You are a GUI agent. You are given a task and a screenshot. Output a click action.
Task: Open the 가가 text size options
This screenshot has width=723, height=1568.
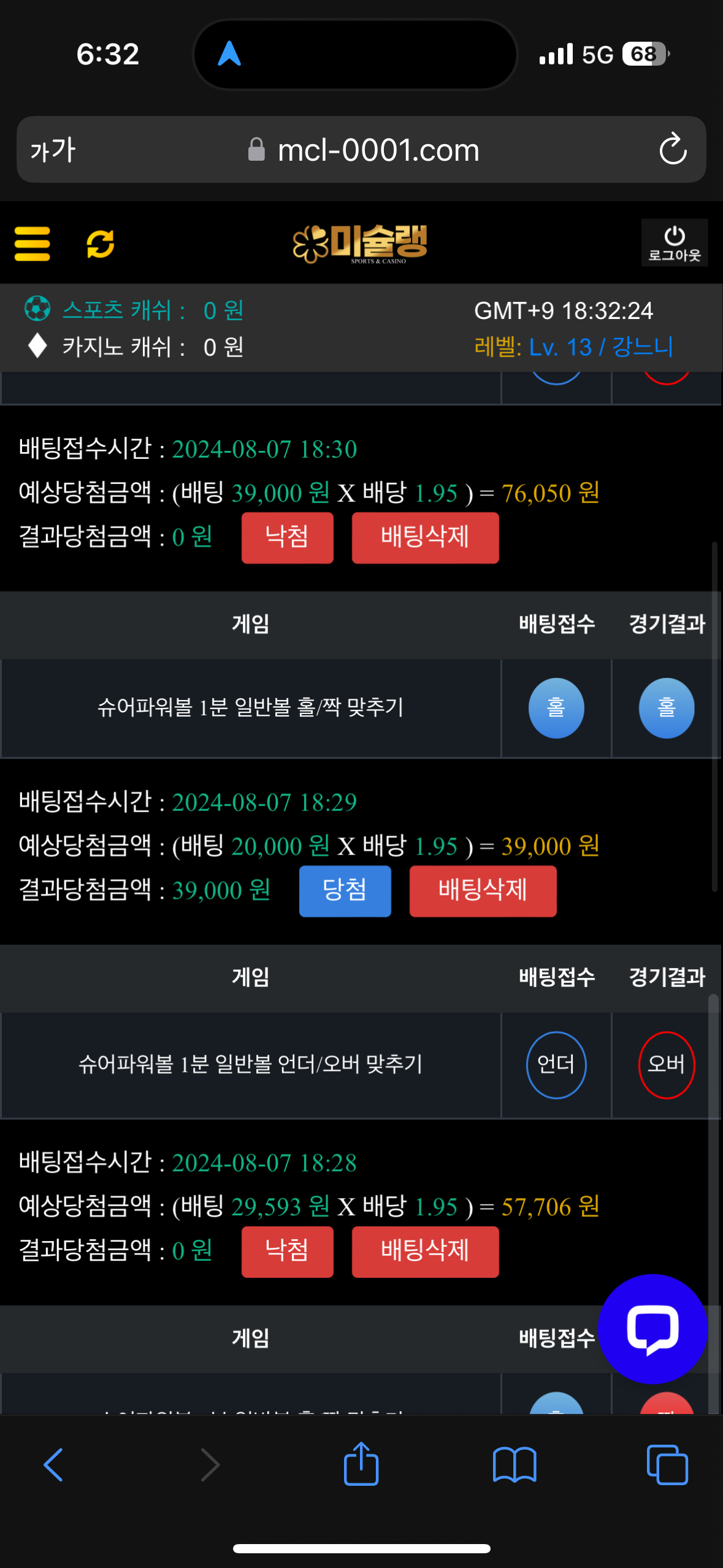(x=53, y=150)
